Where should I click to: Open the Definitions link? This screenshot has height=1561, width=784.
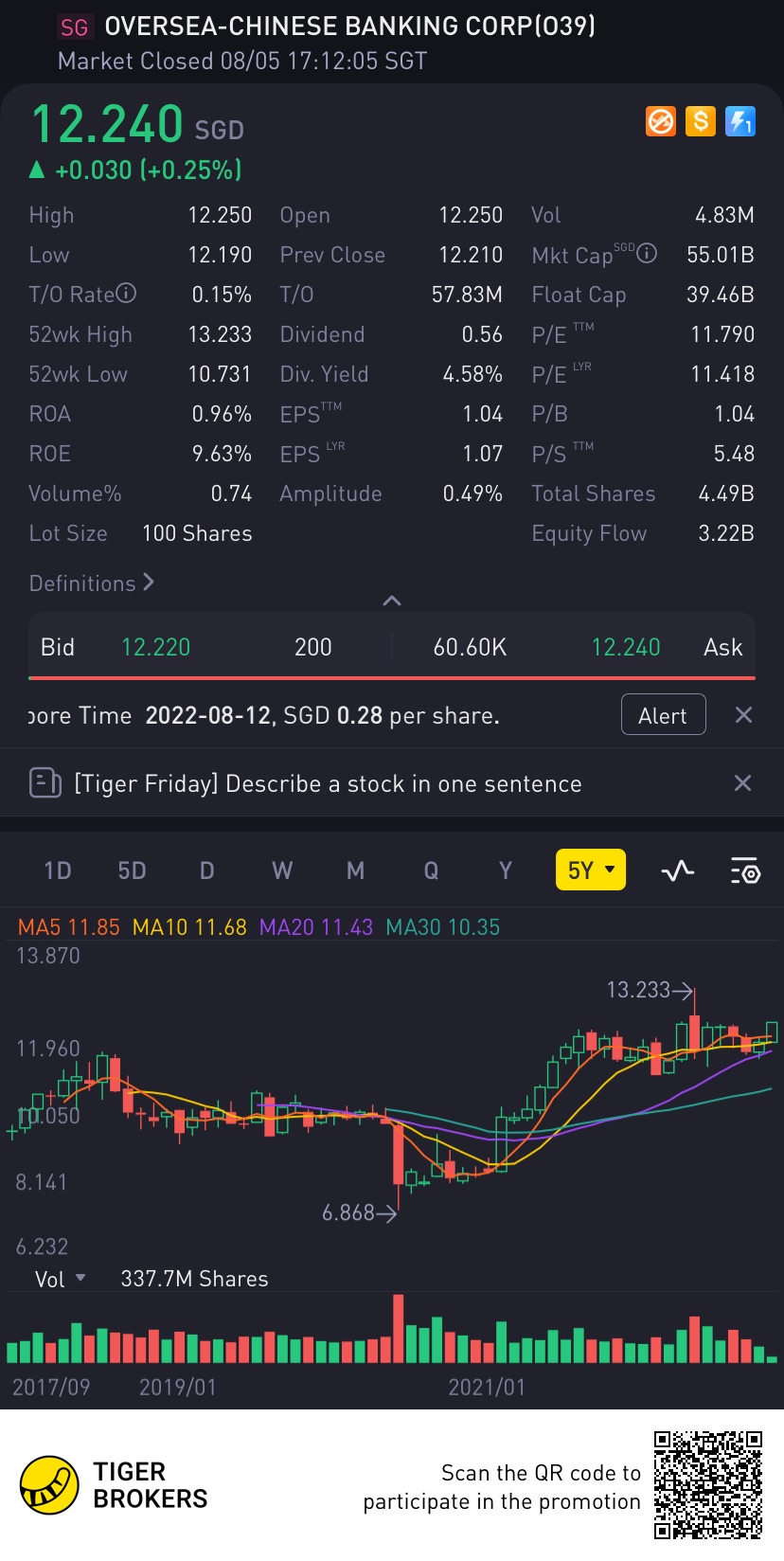92,583
